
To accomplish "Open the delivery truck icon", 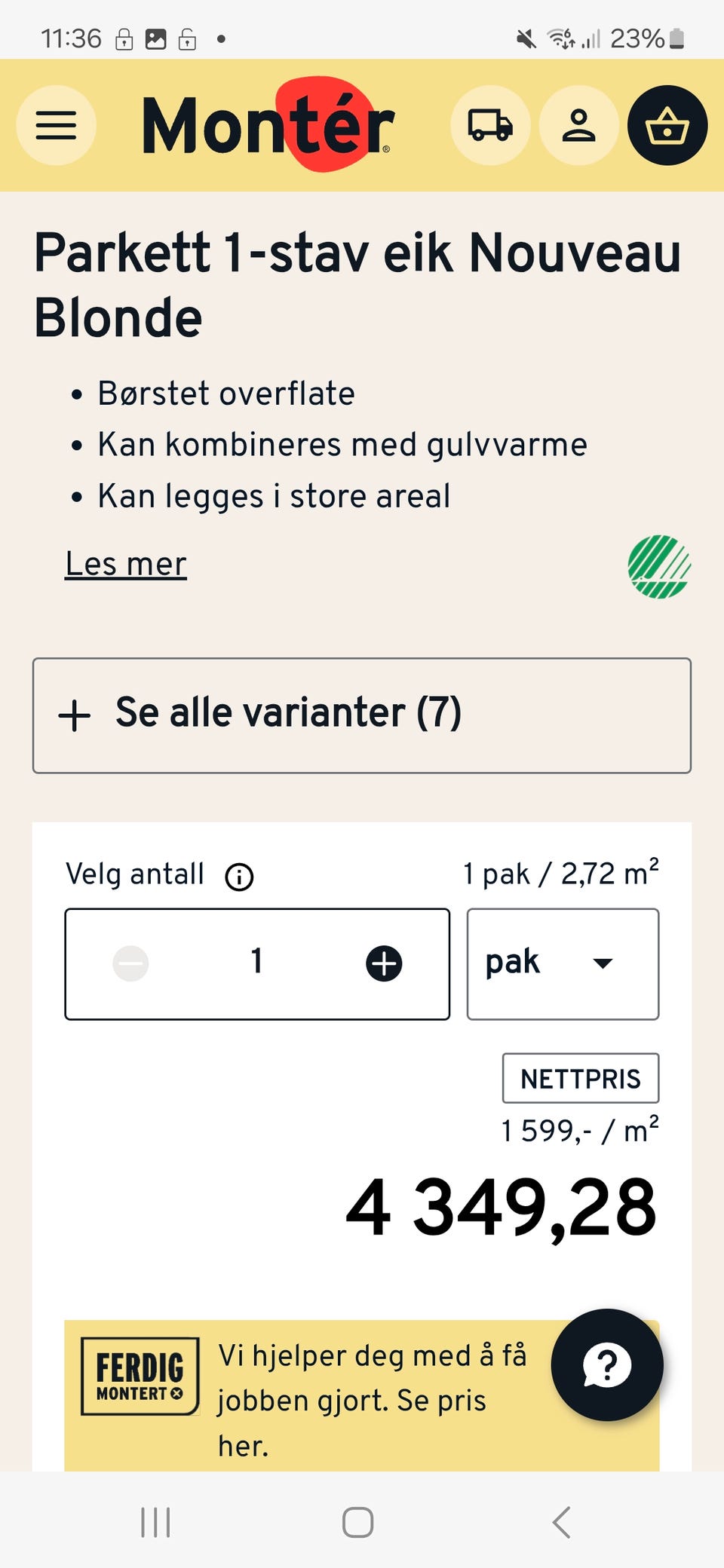I will (x=490, y=126).
